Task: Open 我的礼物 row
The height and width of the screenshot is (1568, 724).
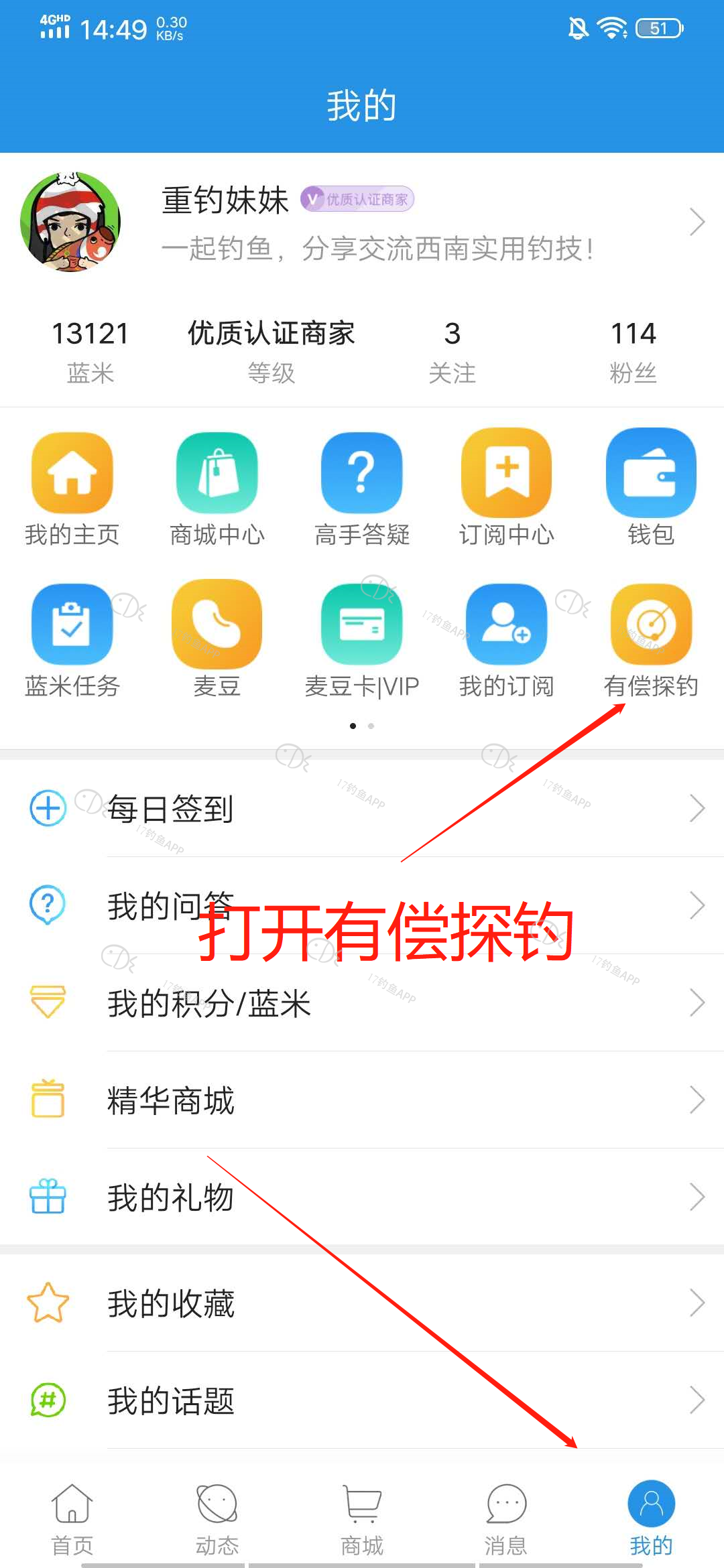Action: point(362,1197)
